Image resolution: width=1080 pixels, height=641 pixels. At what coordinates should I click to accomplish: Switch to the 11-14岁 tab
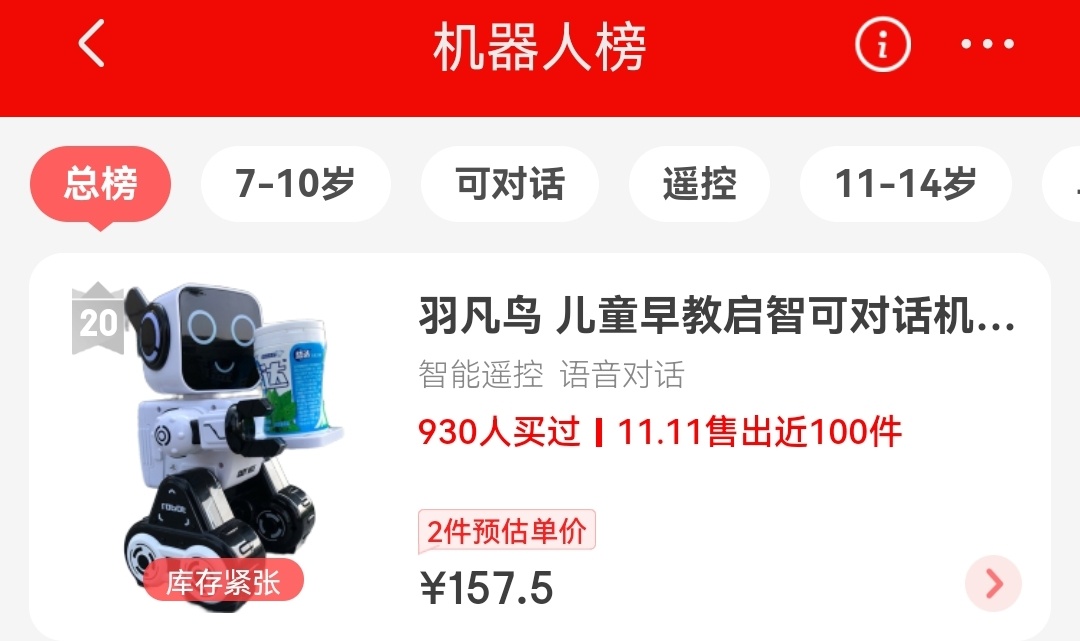[x=906, y=184]
